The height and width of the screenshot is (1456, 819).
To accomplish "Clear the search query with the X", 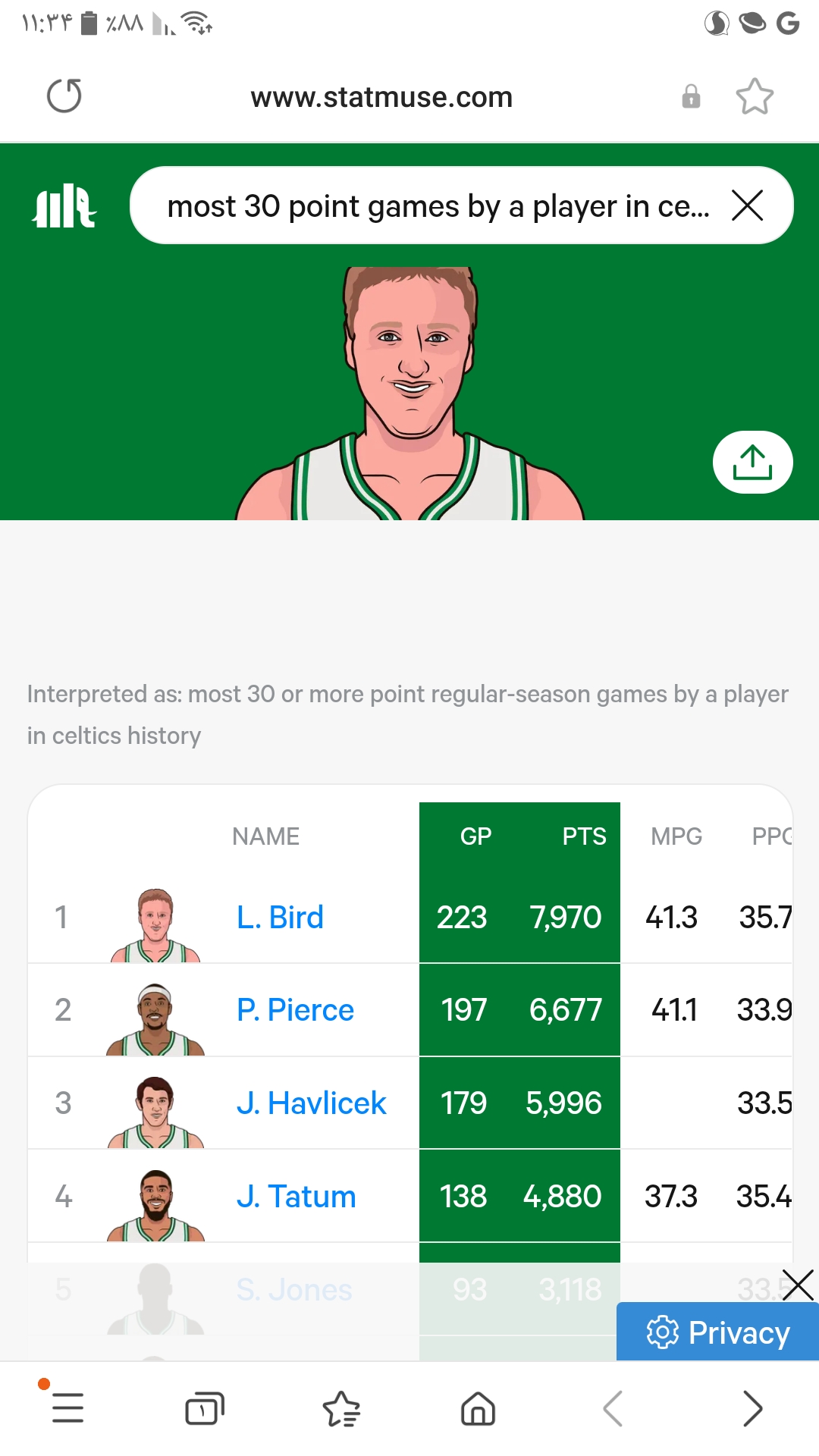I will pyautogui.click(x=748, y=206).
